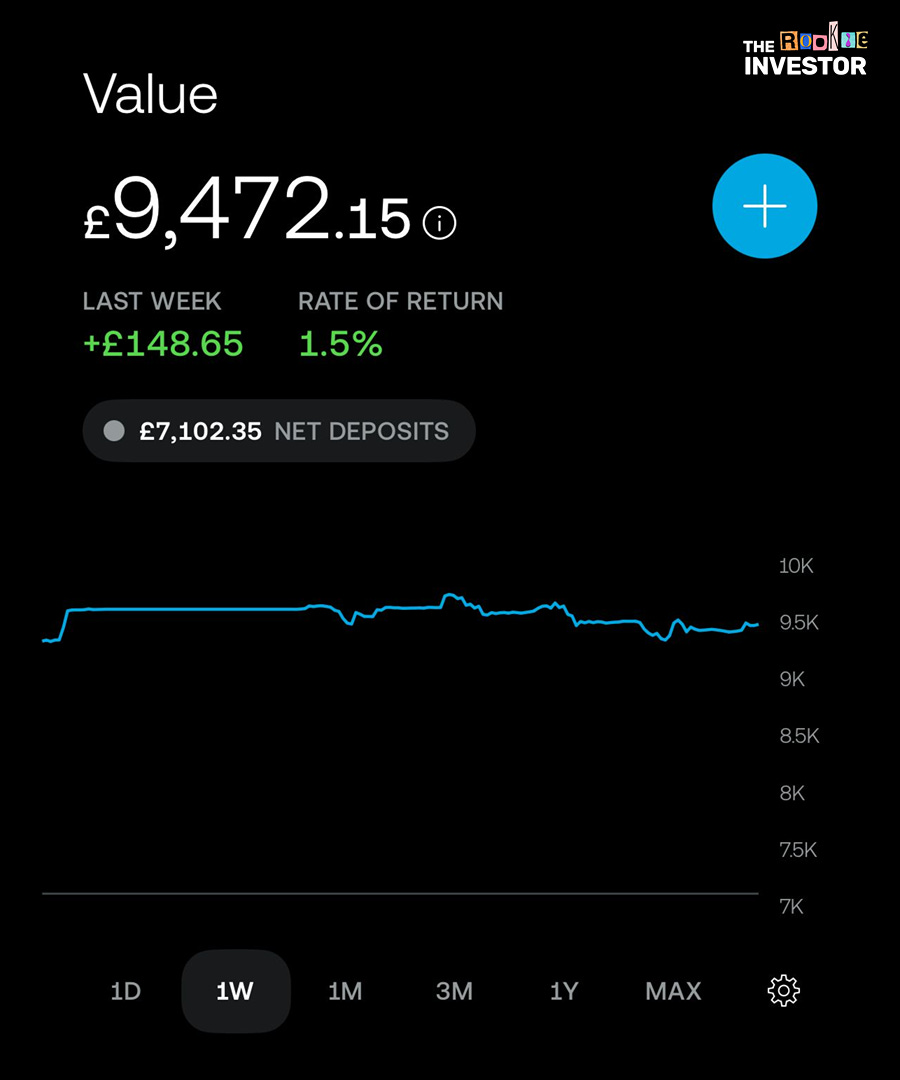This screenshot has width=900, height=1080.
Task: Tap the blue plus button
Action: (764, 206)
